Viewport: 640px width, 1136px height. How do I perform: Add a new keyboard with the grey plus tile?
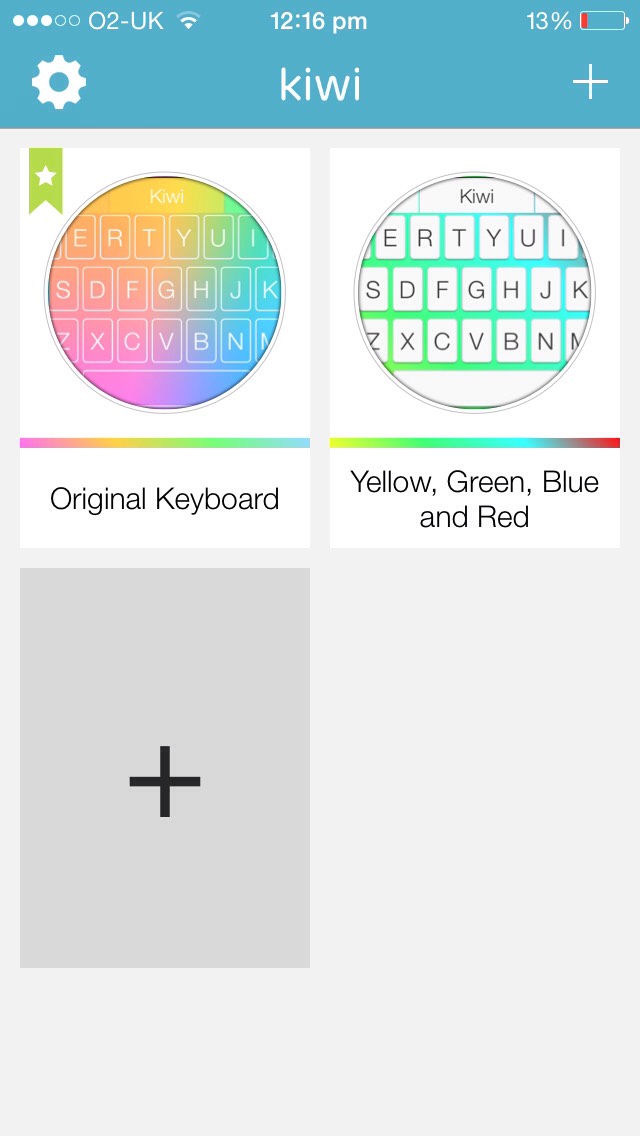click(x=165, y=767)
